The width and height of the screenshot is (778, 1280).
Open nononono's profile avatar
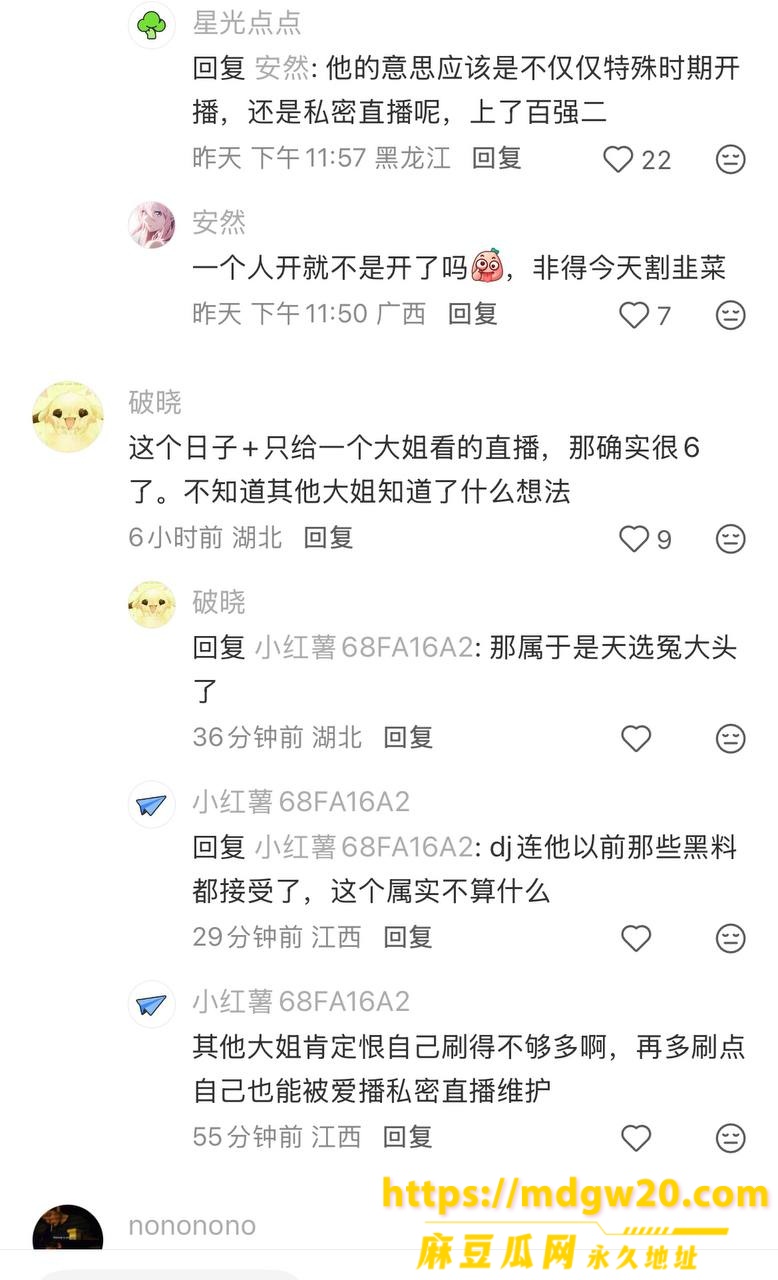pos(68,1240)
